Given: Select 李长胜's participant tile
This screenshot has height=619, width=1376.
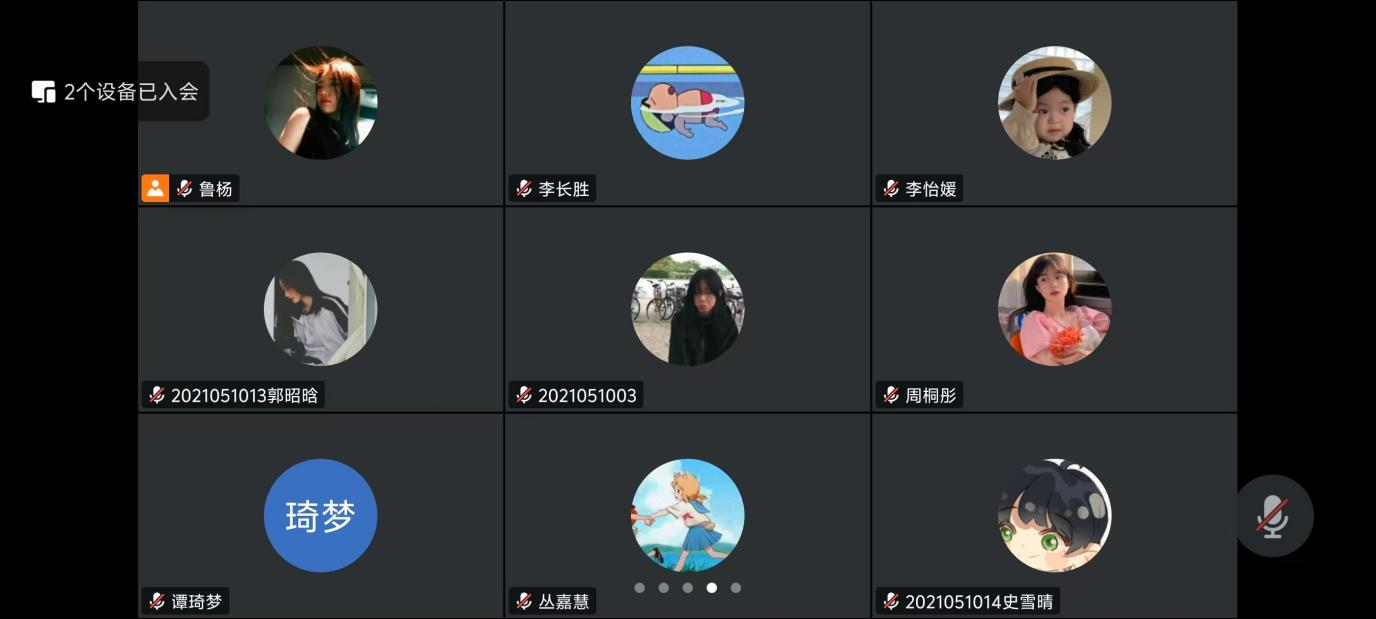Looking at the screenshot, I should [687, 103].
